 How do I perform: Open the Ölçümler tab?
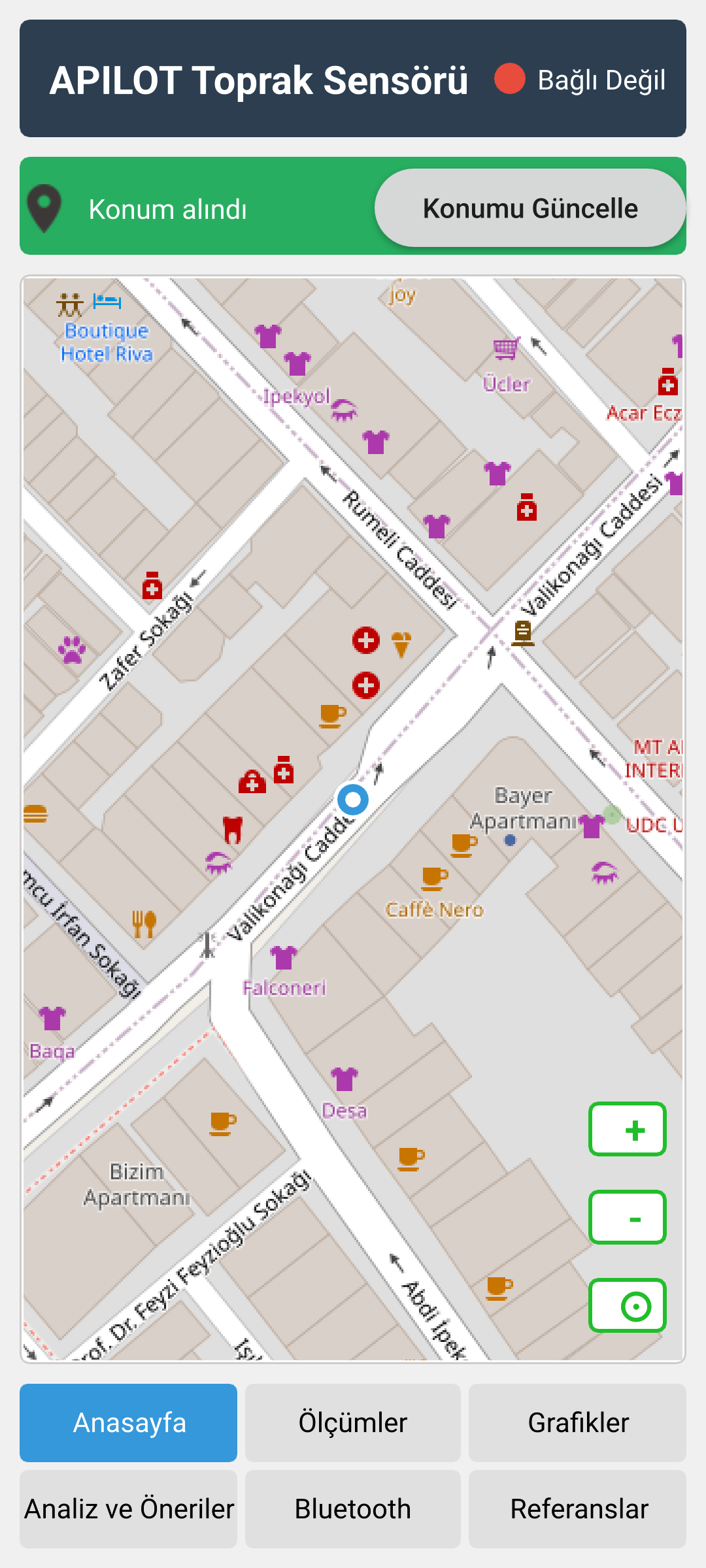tap(353, 1422)
